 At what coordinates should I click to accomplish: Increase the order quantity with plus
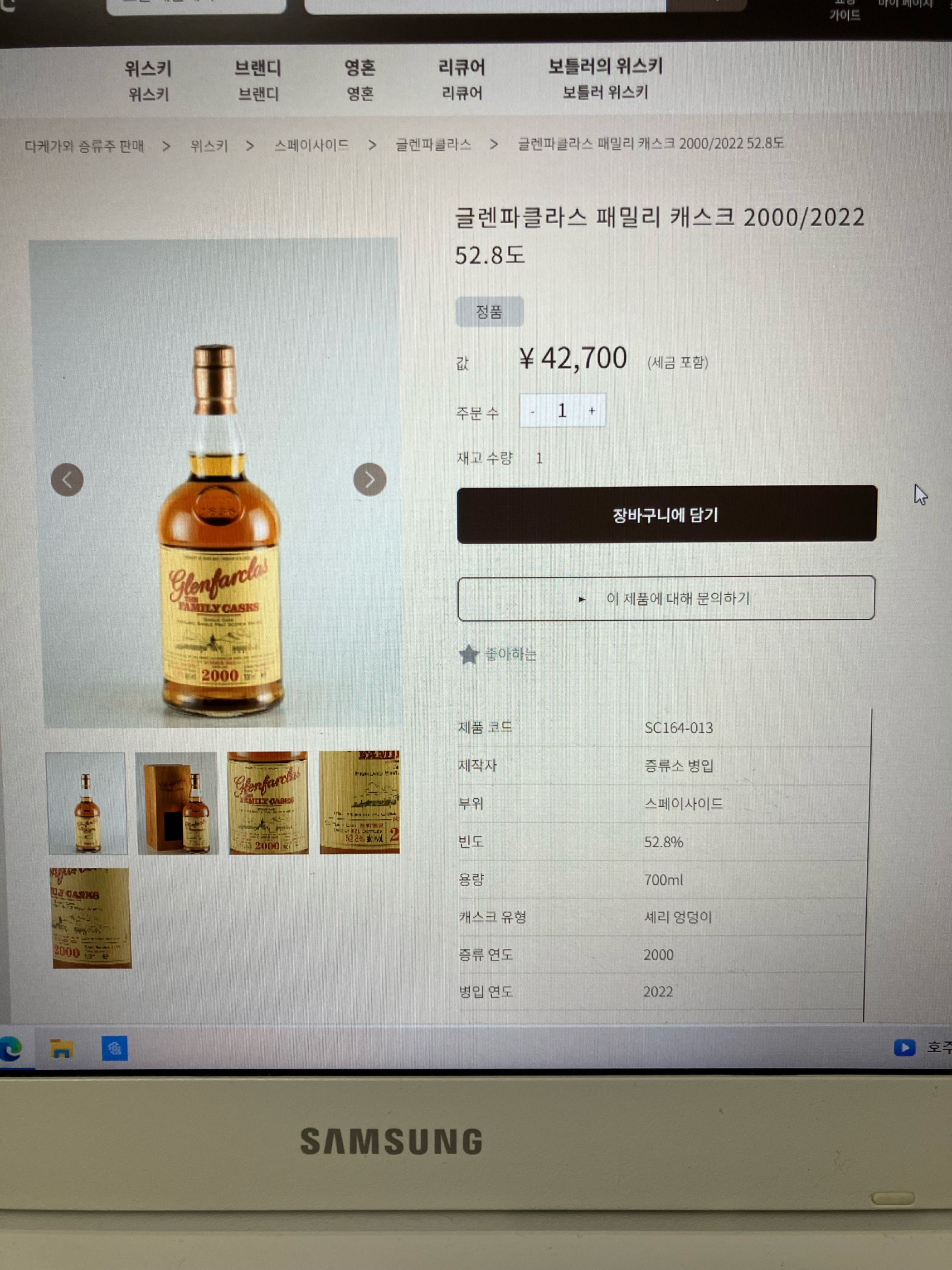click(592, 411)
